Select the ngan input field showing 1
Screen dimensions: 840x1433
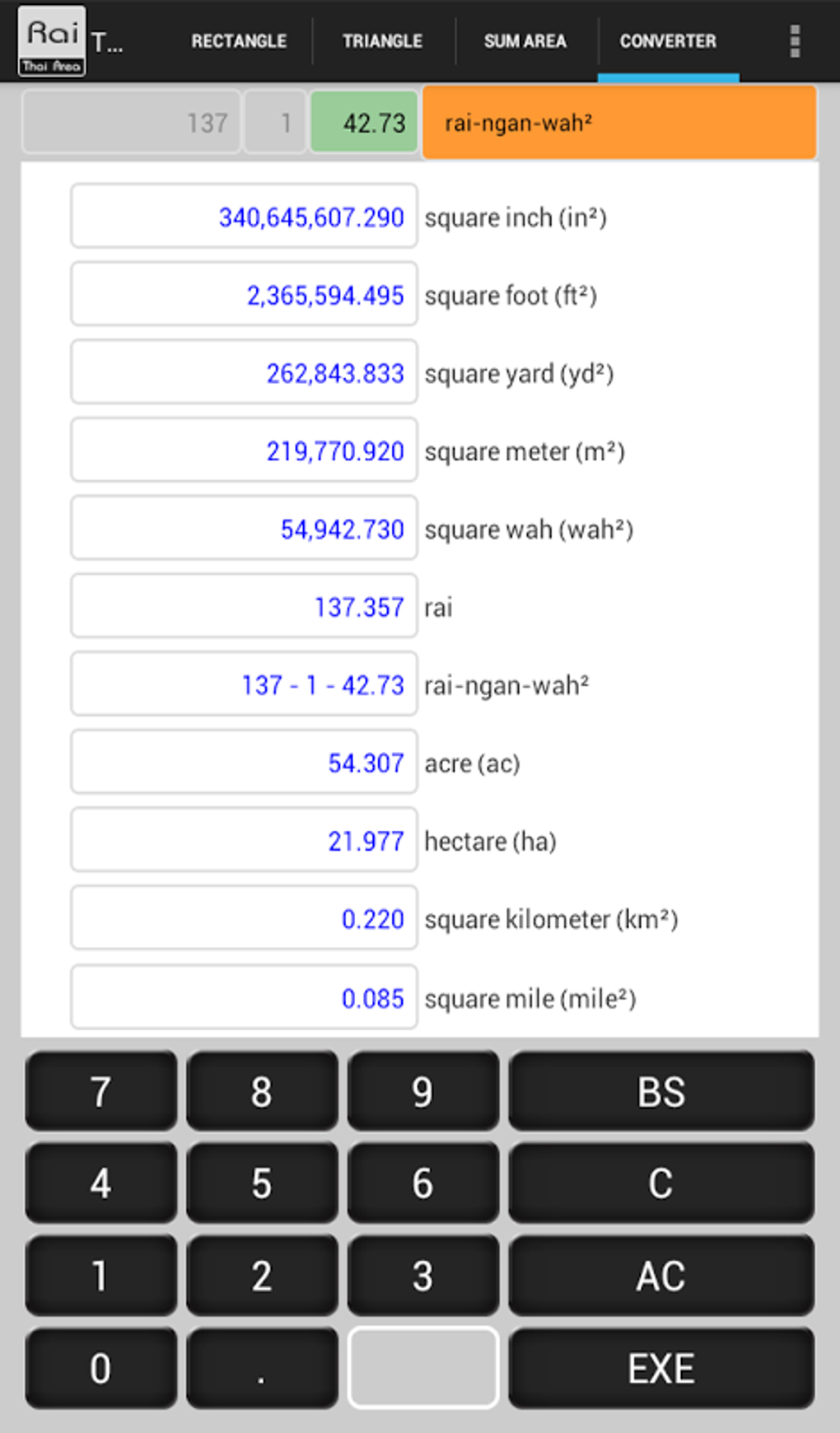276,123
